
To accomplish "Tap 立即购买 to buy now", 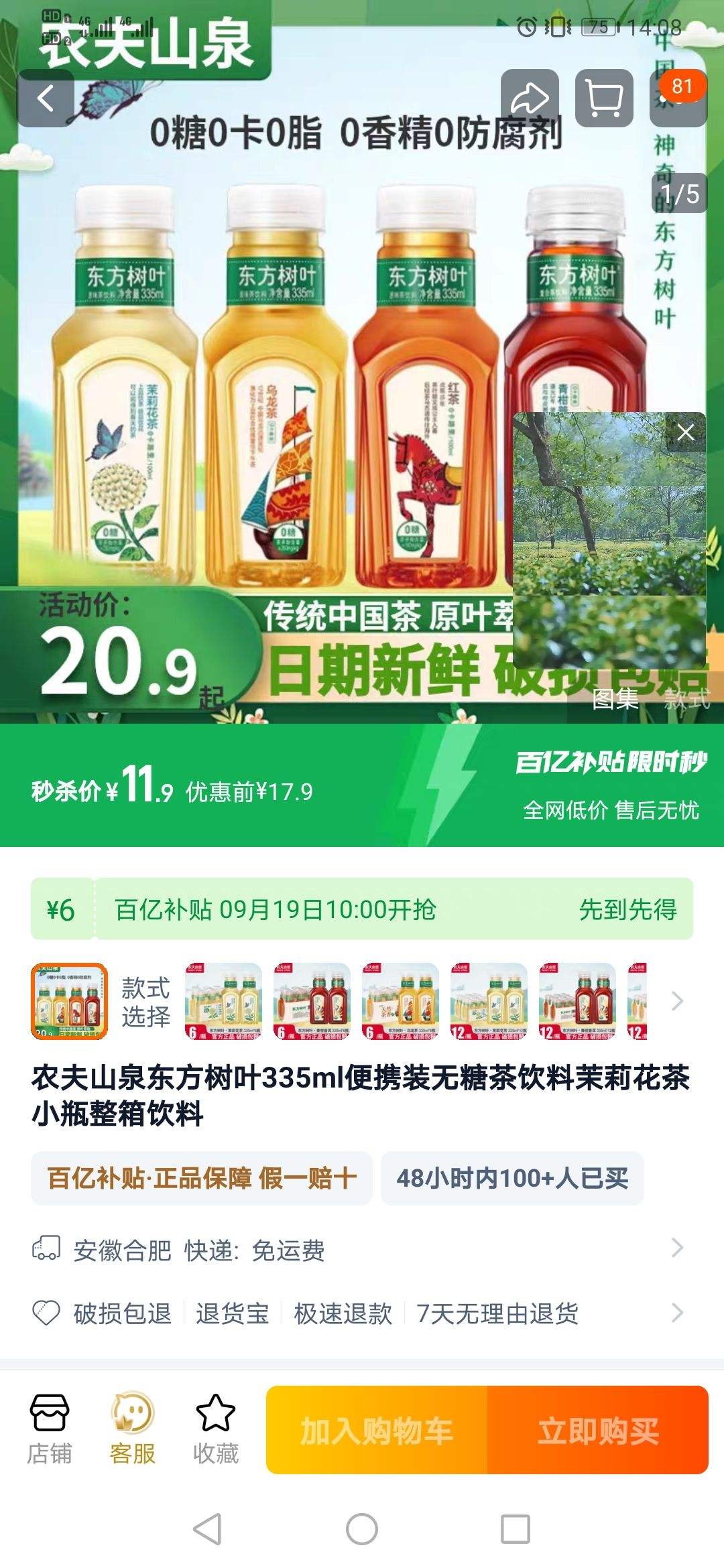I will [x=598, y=1430].
